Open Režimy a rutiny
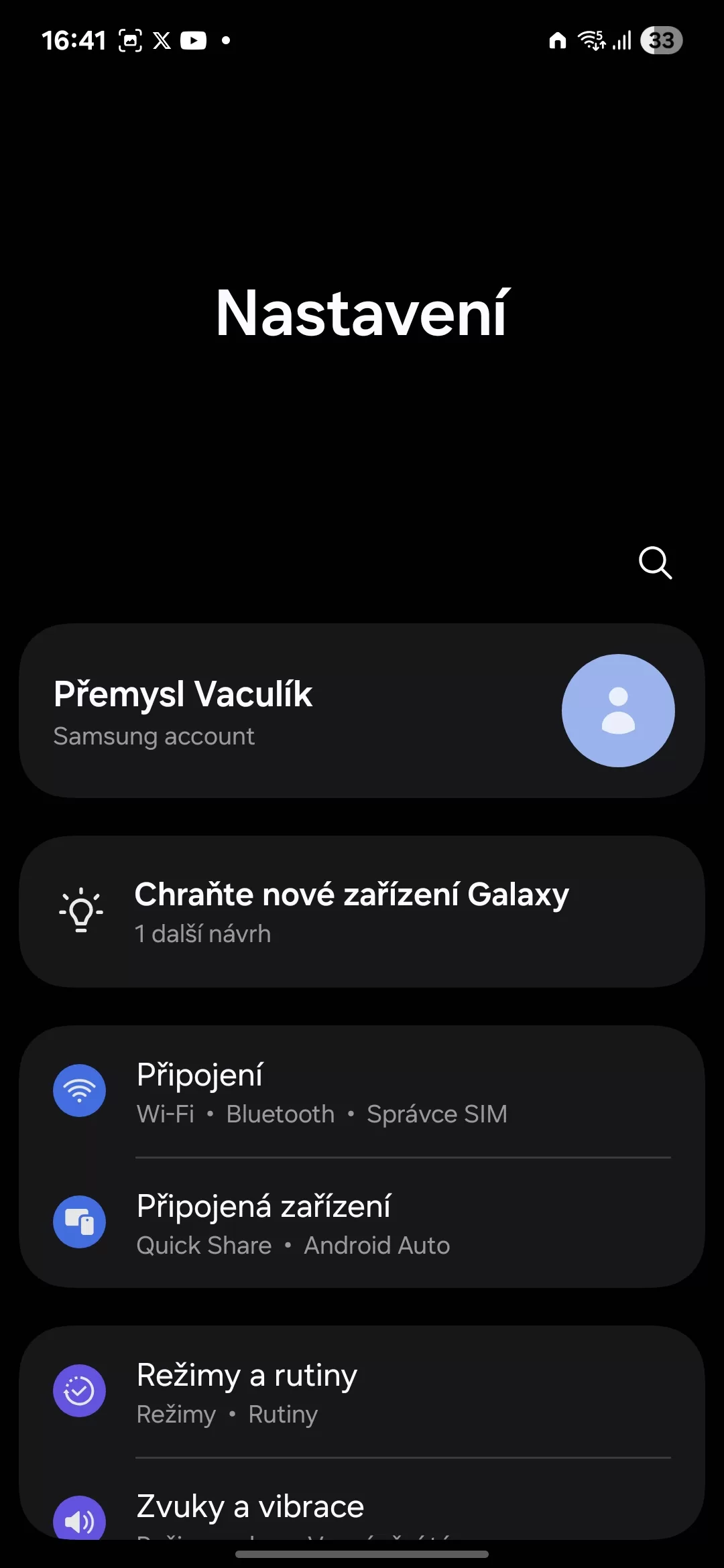Image resolution: width=724 pixels, height=1568 pixels. click(x=362, y=1392)
